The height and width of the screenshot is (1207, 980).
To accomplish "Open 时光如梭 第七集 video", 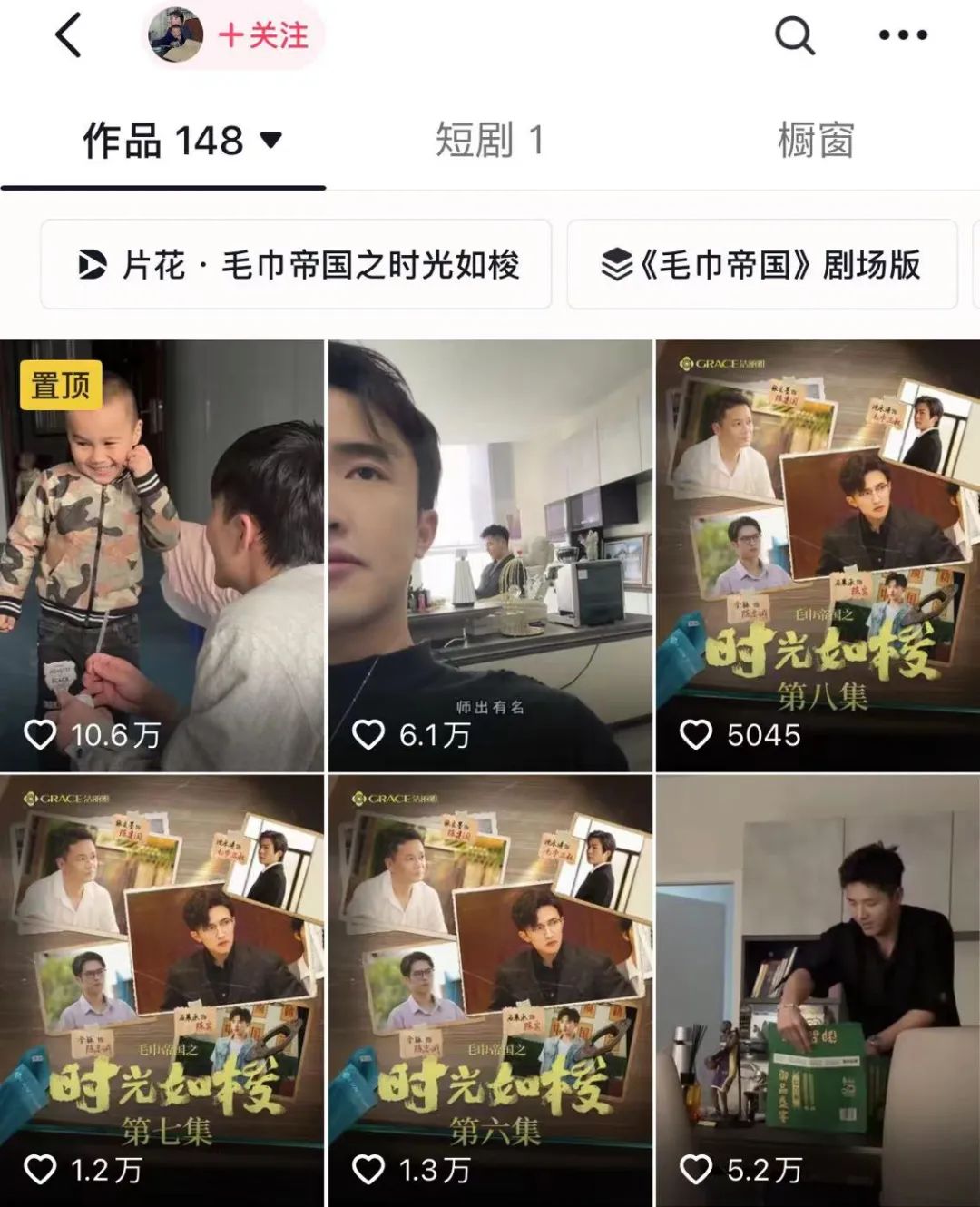I will pos(162,989).
